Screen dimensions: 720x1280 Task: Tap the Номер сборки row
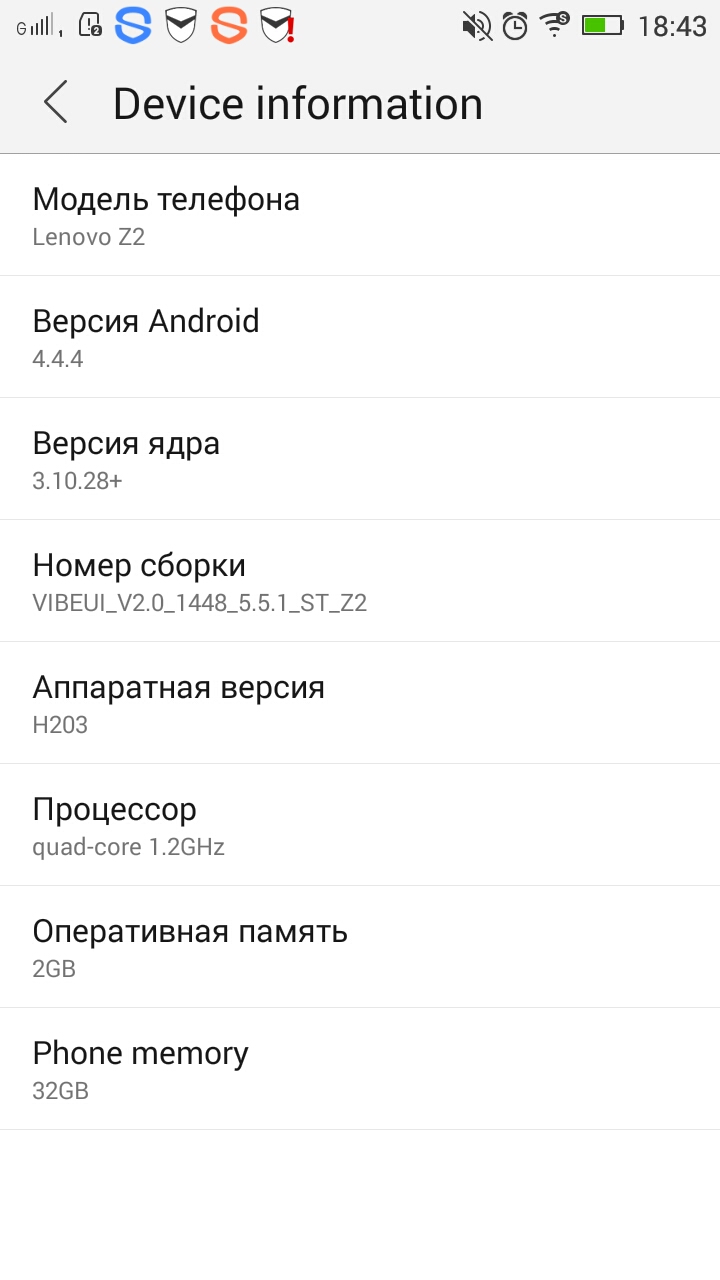pos(360,581)
